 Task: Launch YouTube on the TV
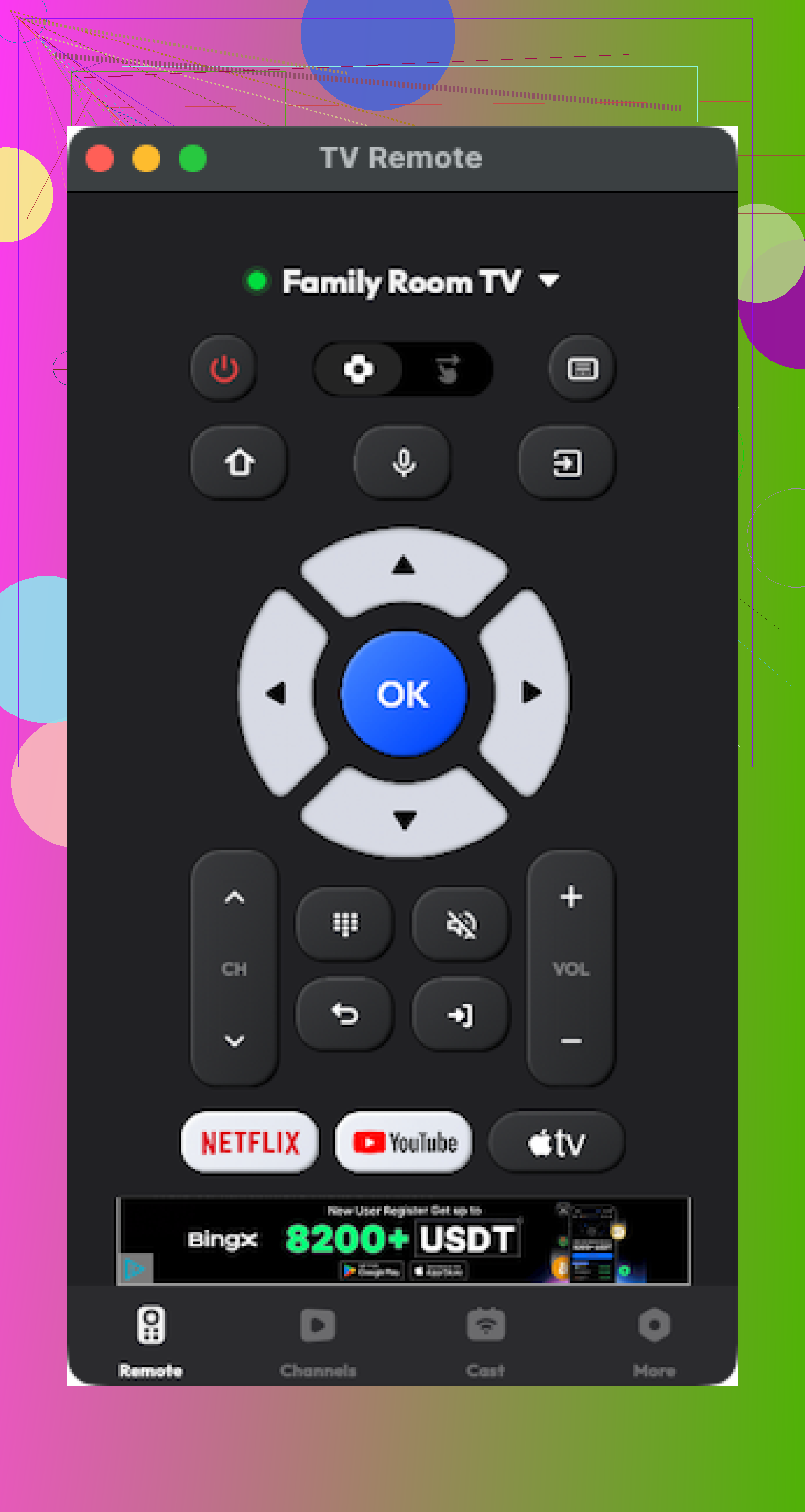[404, 1142]
